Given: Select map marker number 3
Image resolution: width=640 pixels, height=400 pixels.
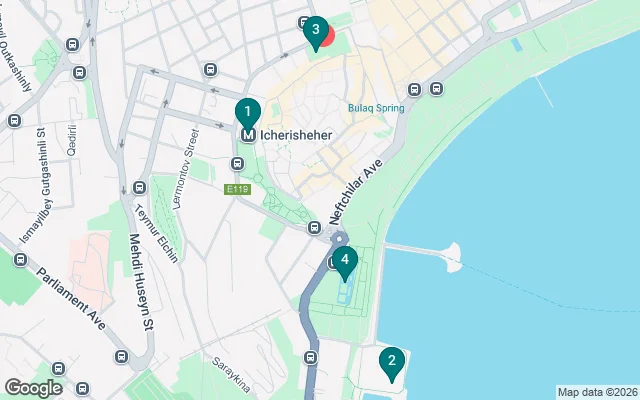Looking at the screenshot, I should pos(315,31).
